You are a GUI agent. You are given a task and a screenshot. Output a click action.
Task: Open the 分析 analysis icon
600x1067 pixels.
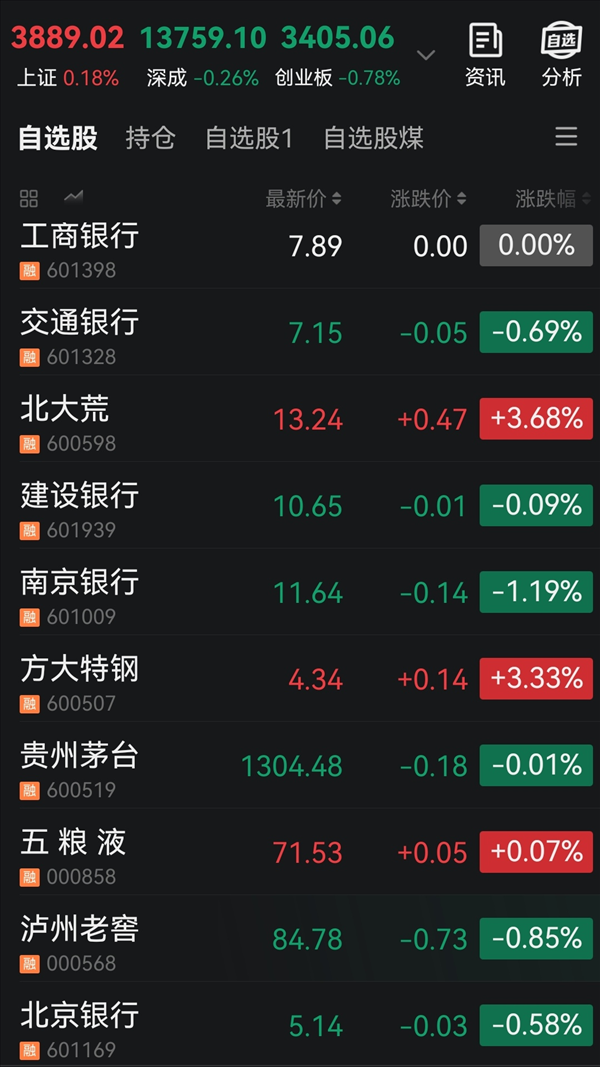pyautogui.click(x=562, y=55)
